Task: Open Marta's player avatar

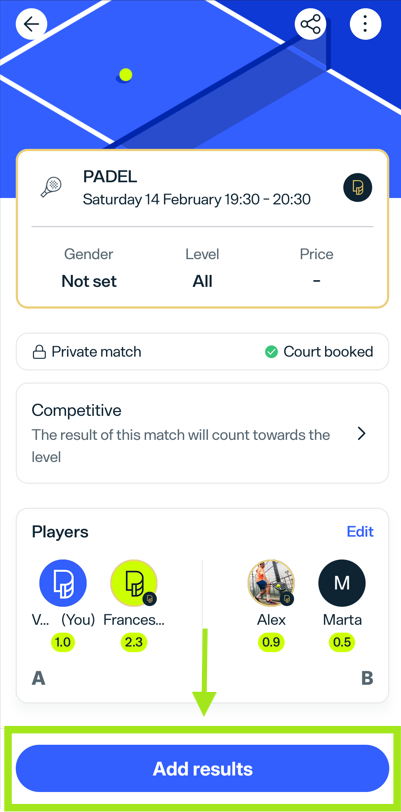Action: [342, 583]
